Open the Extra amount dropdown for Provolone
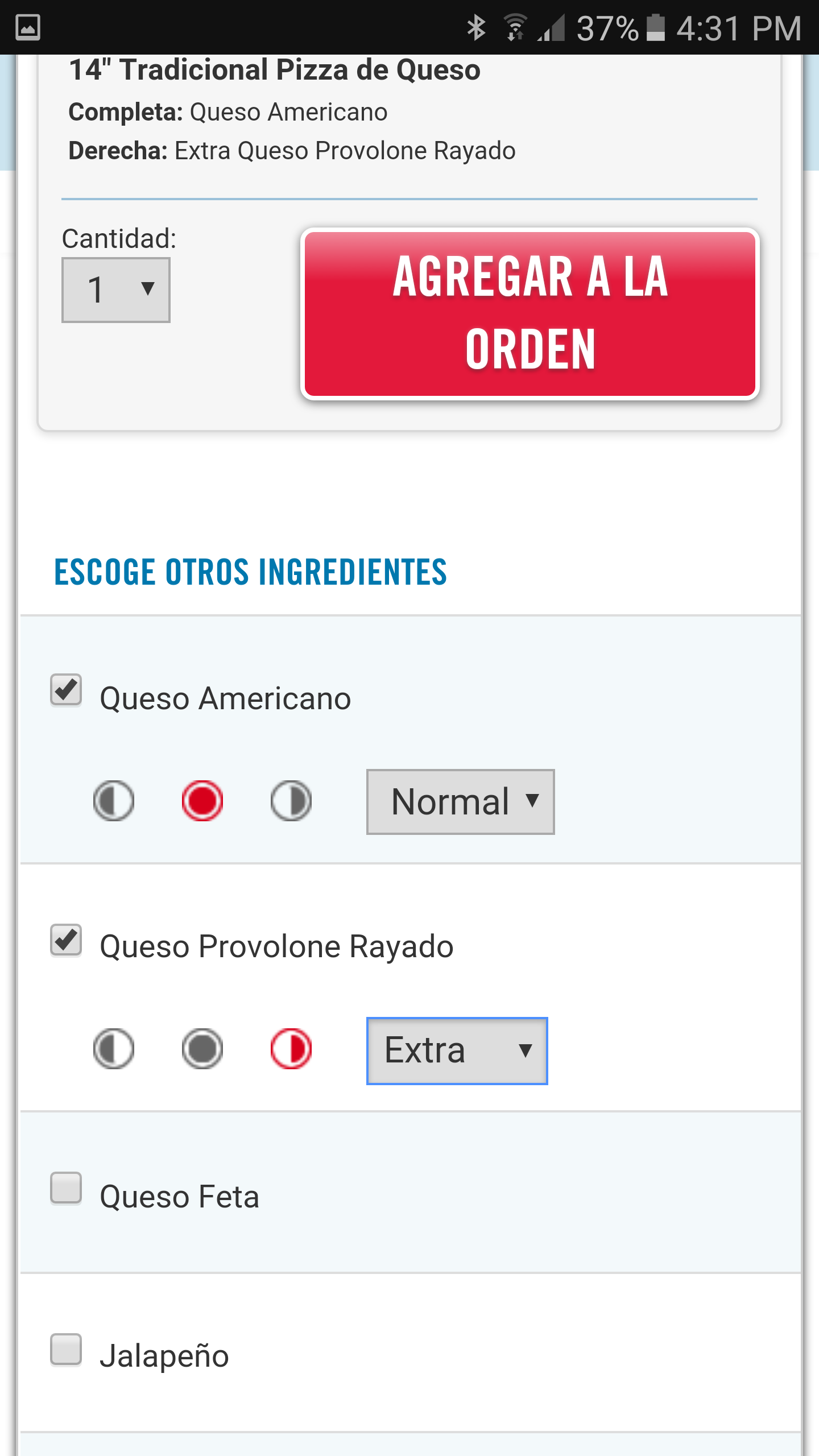Viewport: 819px width, 1456px height. [x=457, y=1051]
